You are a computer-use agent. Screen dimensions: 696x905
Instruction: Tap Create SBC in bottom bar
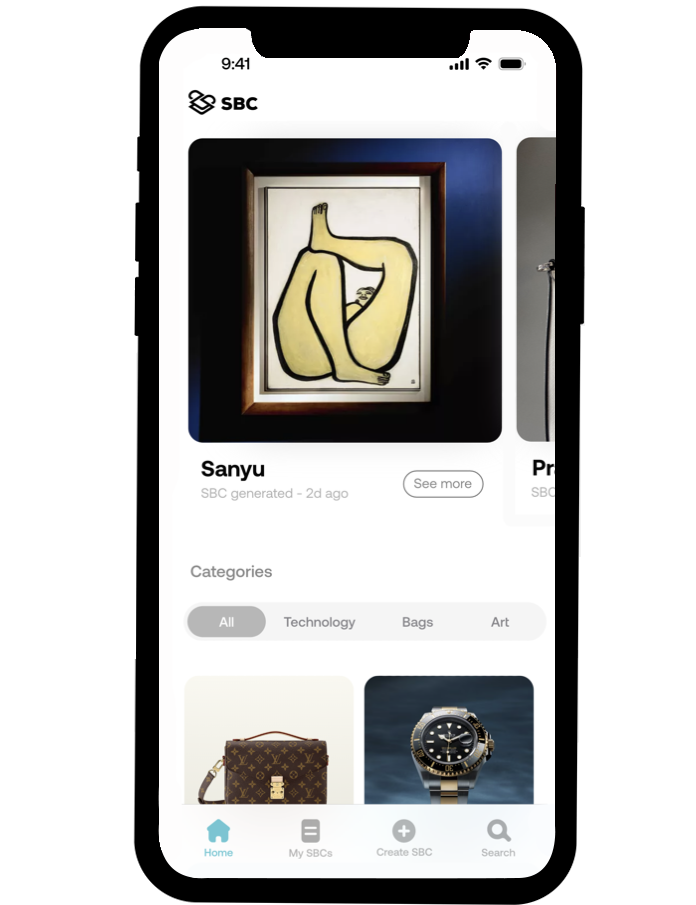[404, 838]
